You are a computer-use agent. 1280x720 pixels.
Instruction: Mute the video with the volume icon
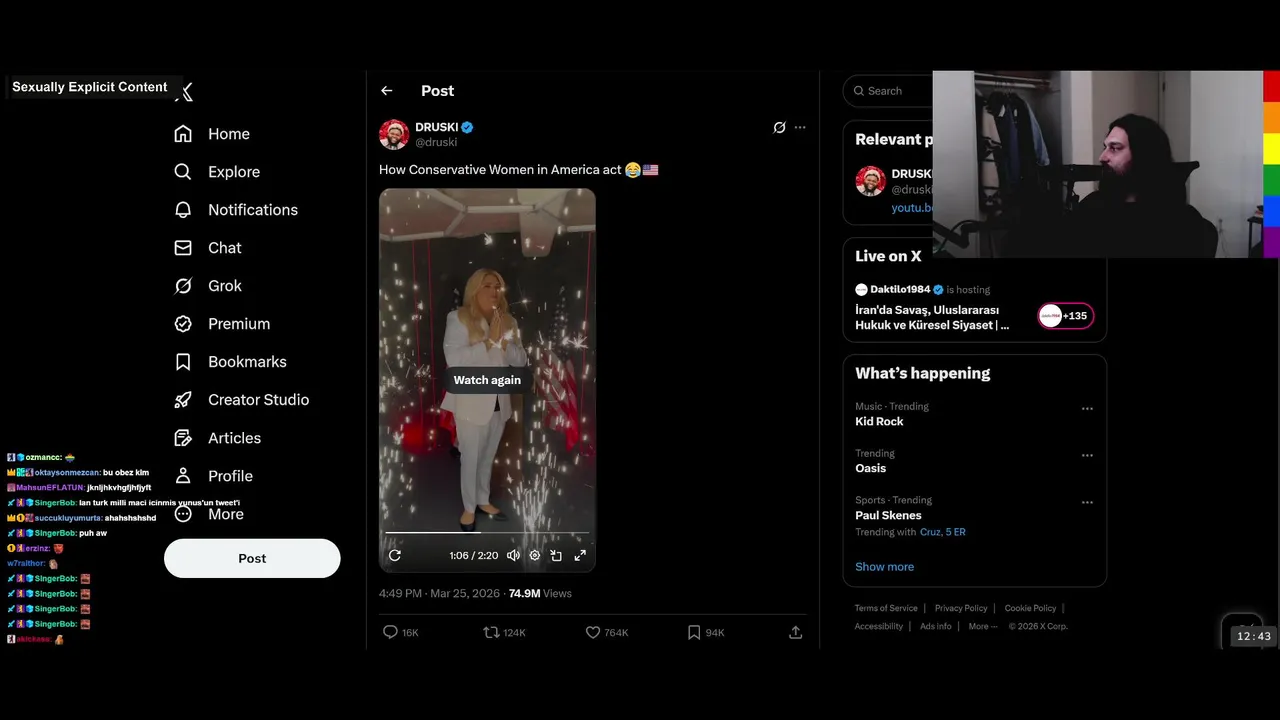point(513,555)
